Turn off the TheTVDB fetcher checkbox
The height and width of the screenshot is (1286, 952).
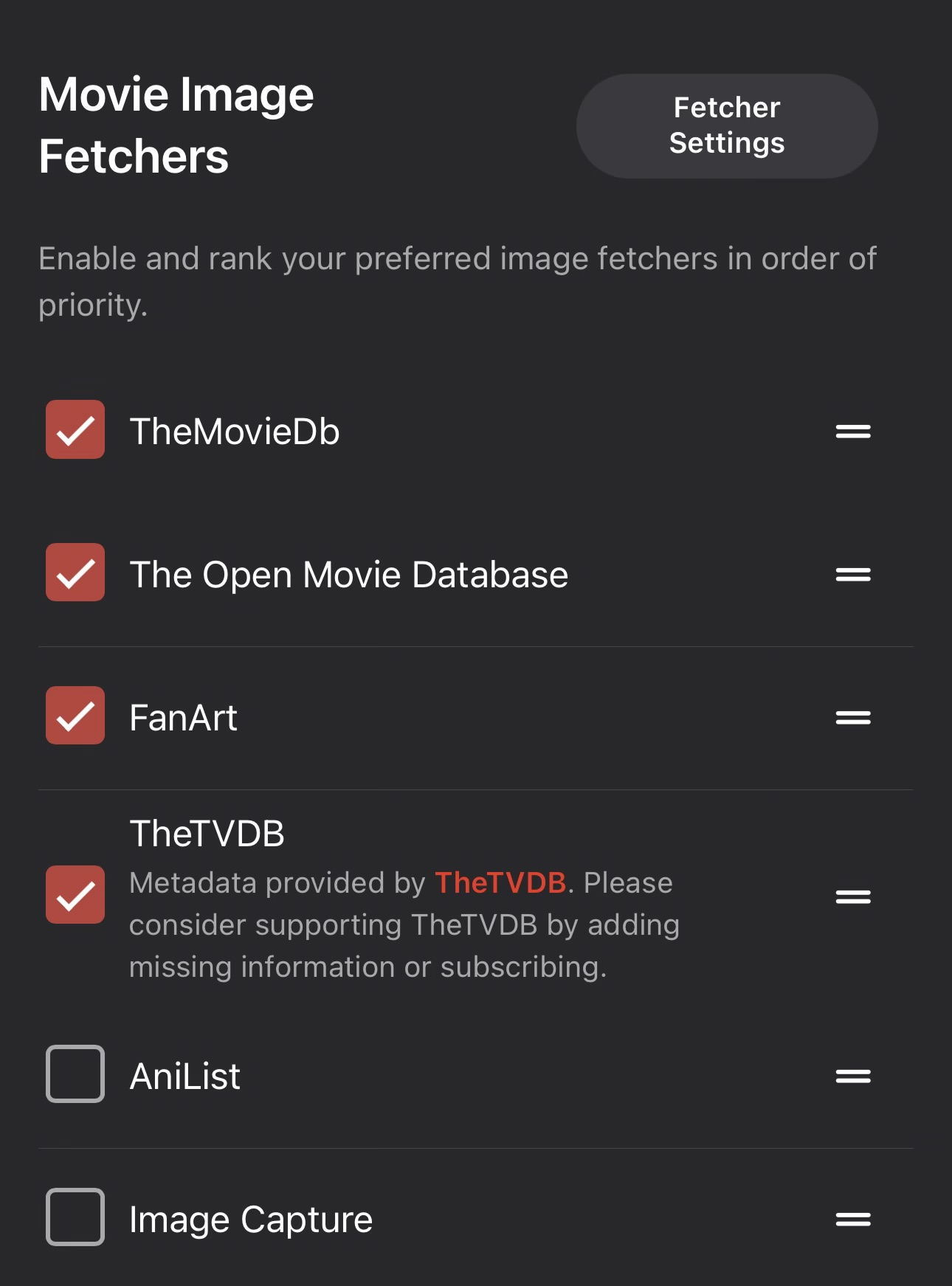75,895
